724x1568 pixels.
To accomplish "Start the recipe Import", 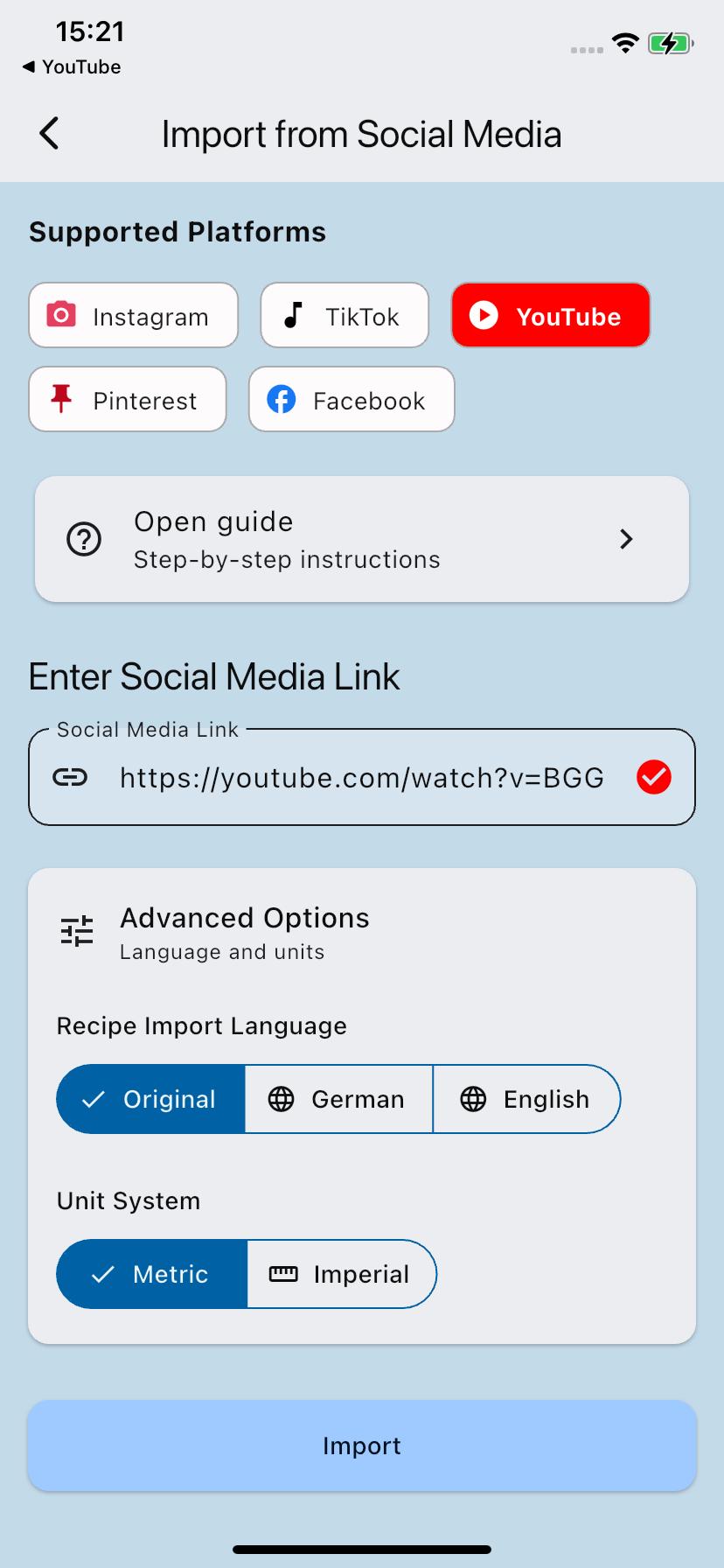I will [362, 1445].
